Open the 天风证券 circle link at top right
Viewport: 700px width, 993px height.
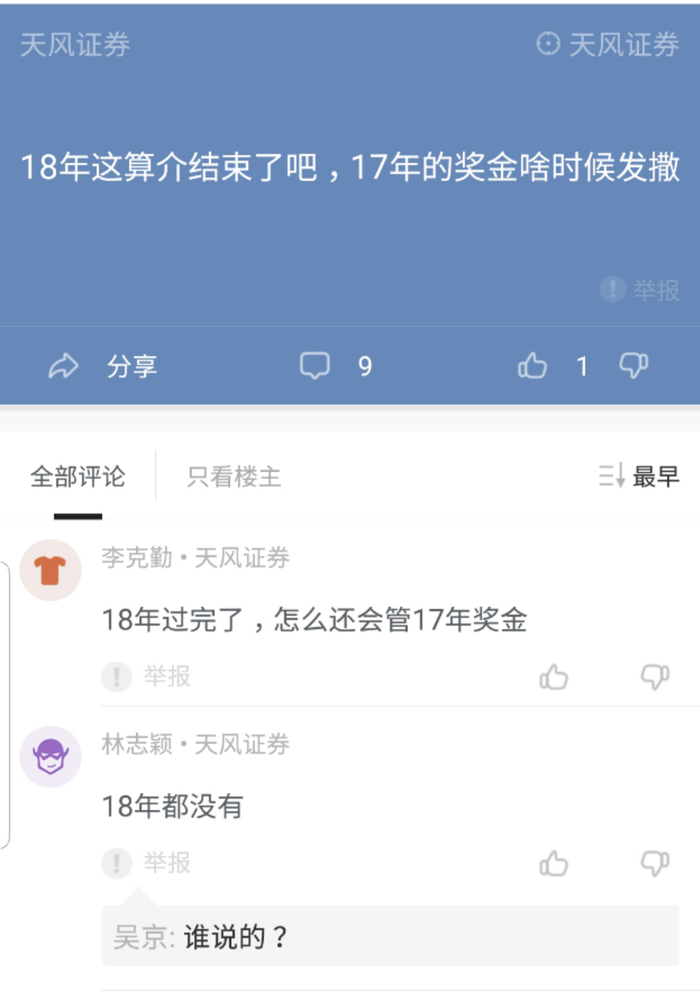(x=608, y=44)
